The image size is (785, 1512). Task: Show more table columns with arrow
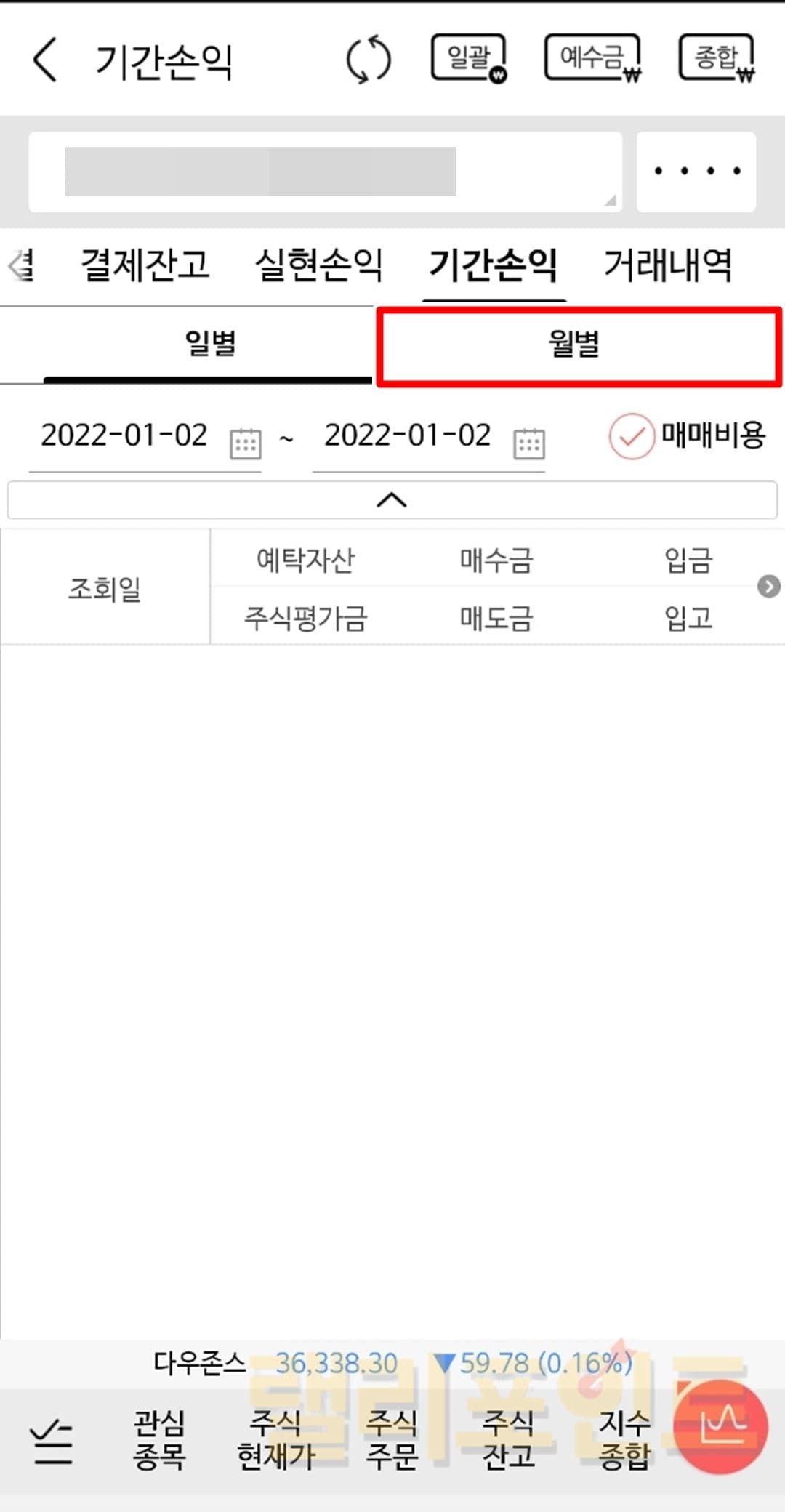(x=768, y=586)
